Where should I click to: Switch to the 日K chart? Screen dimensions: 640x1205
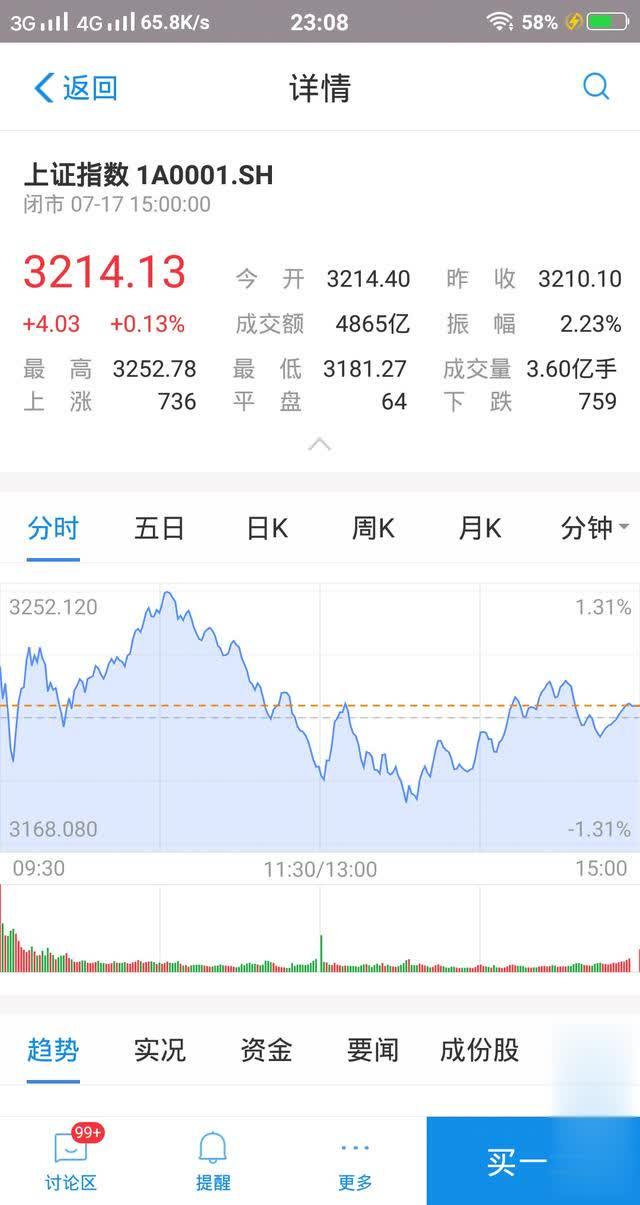[x=267, y=528]
